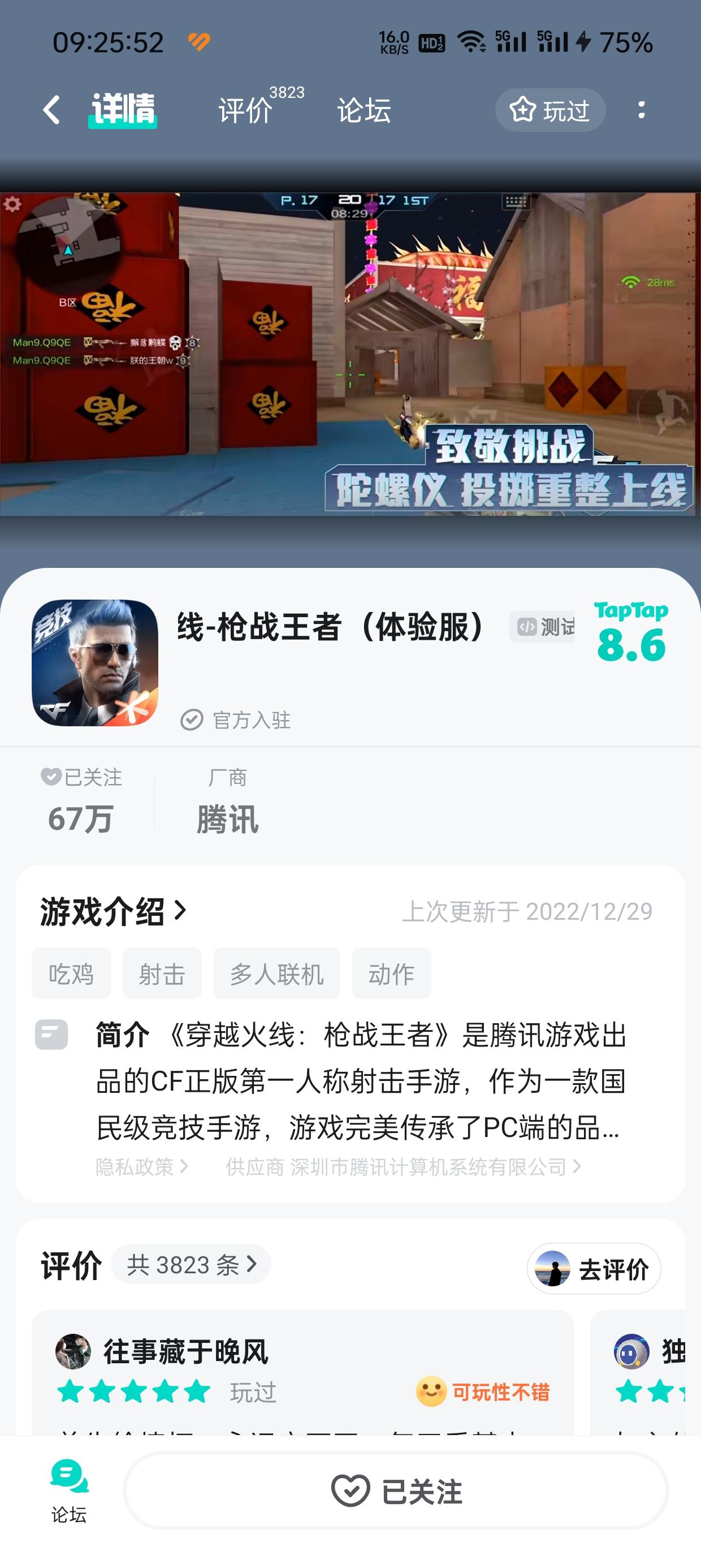The width and height of the screenshot is (701, 1568).
Task: Switch to the 论坛 tab at top
Action: pos(364,111)
